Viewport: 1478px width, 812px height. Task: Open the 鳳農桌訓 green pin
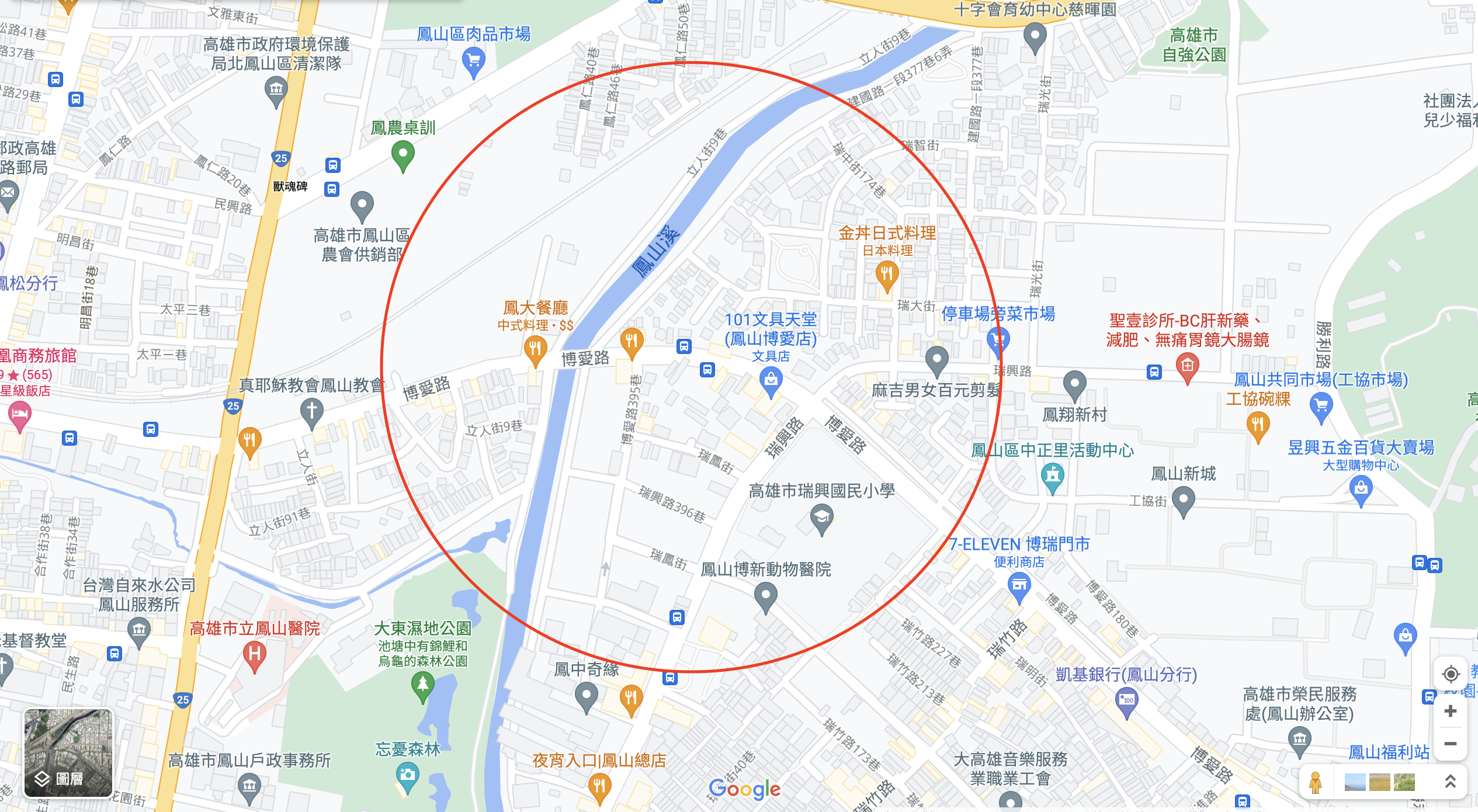pyautogui.click(x=403, y=155)
